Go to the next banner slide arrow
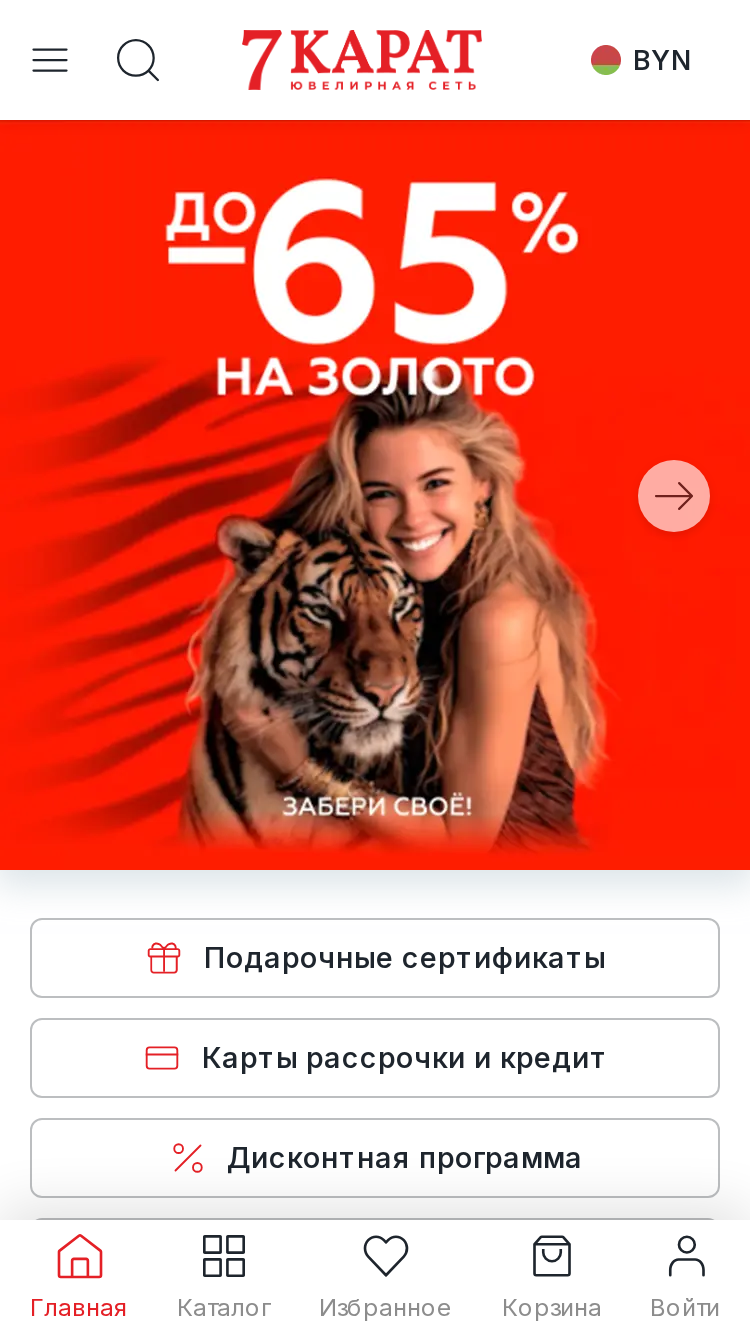 click(x=674, y=496)
